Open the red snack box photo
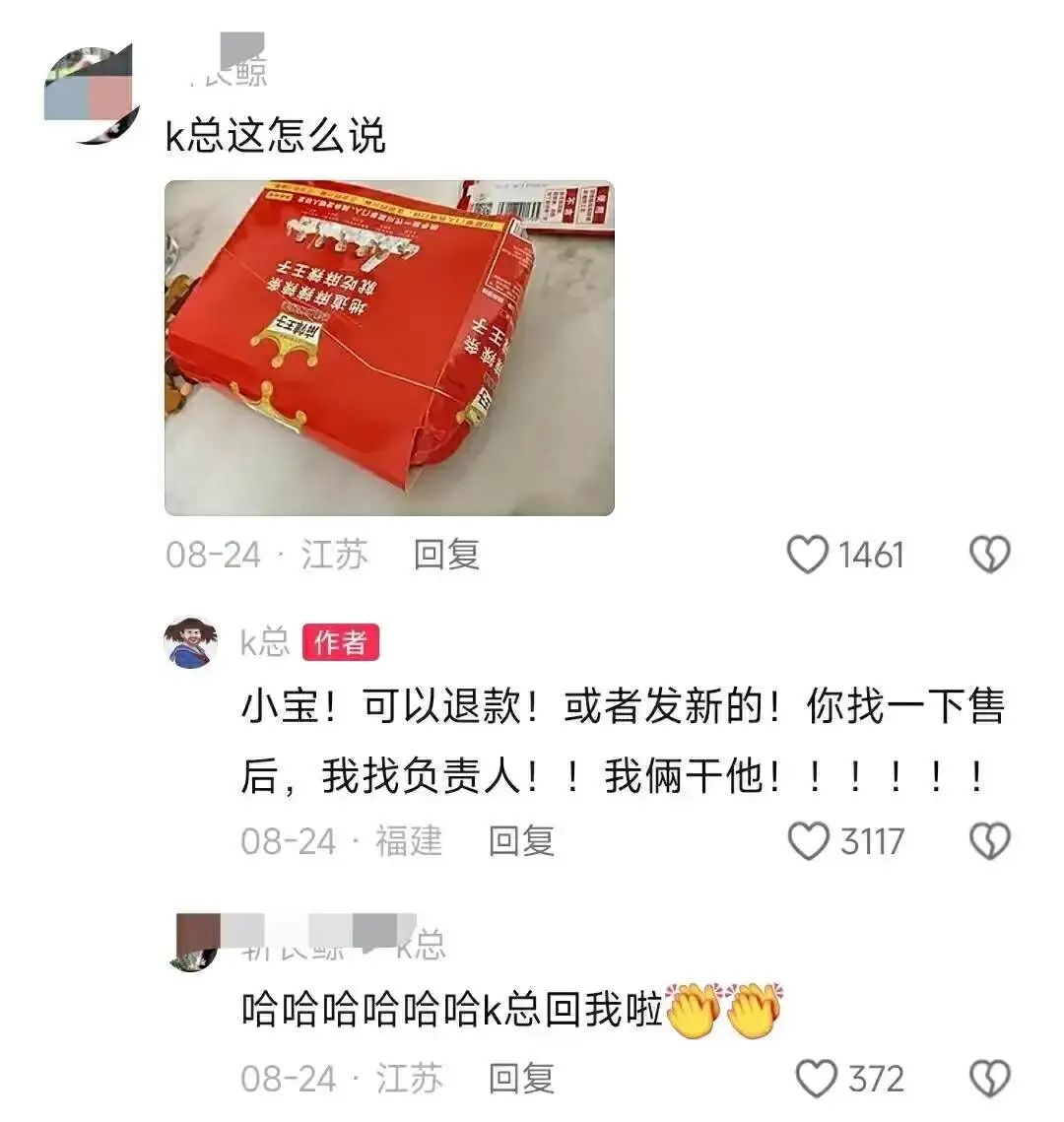 coord(389,348)
